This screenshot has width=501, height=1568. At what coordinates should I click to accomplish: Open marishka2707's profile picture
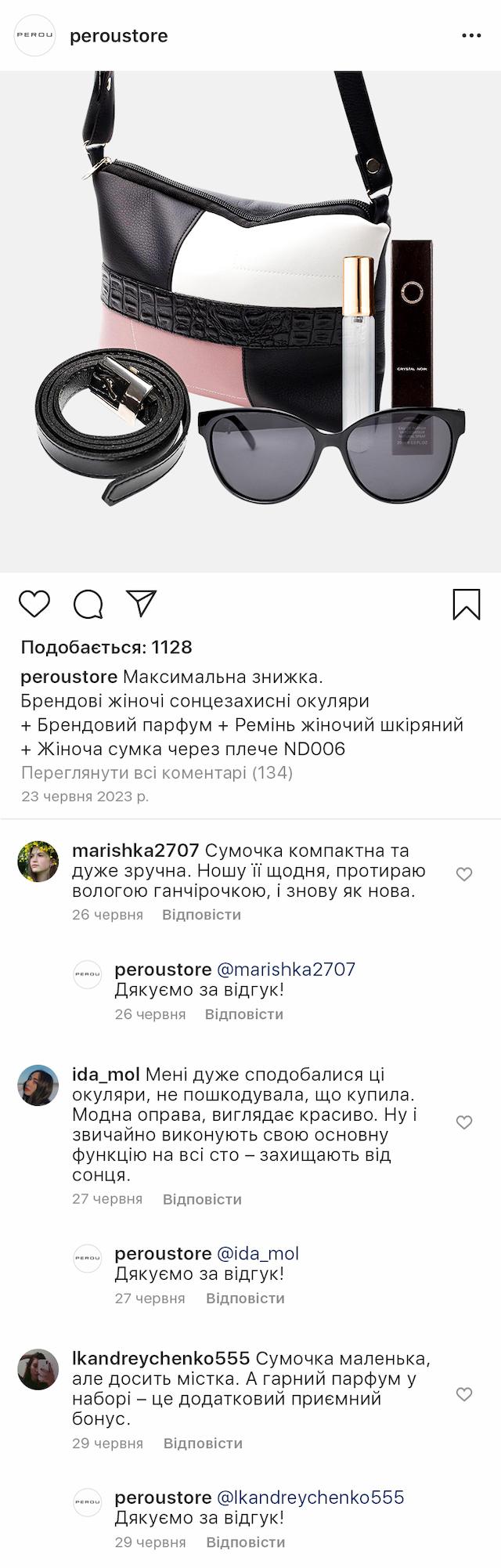click(x=38, y=861)
